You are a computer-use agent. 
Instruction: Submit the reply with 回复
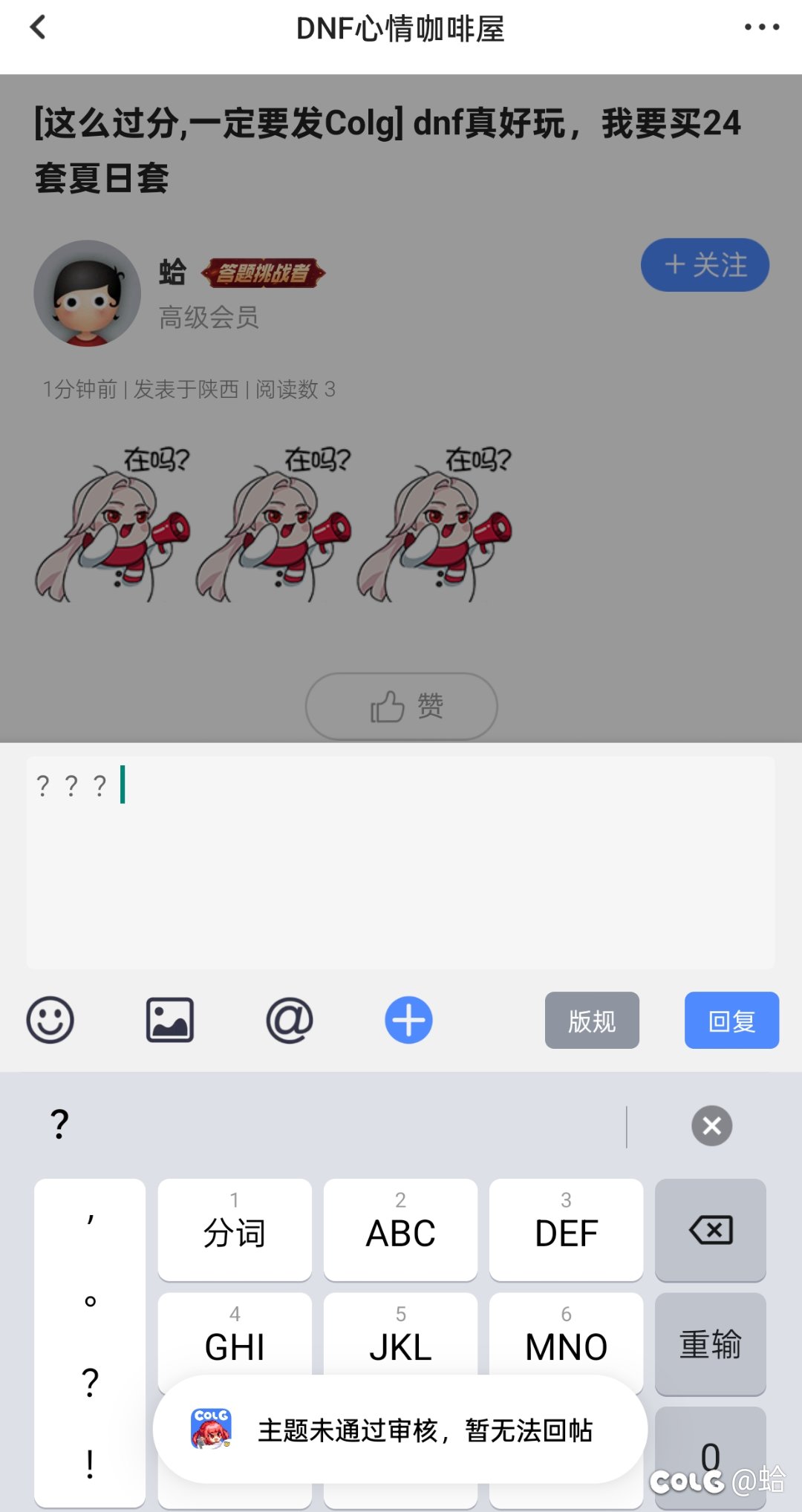(731, 1021)
